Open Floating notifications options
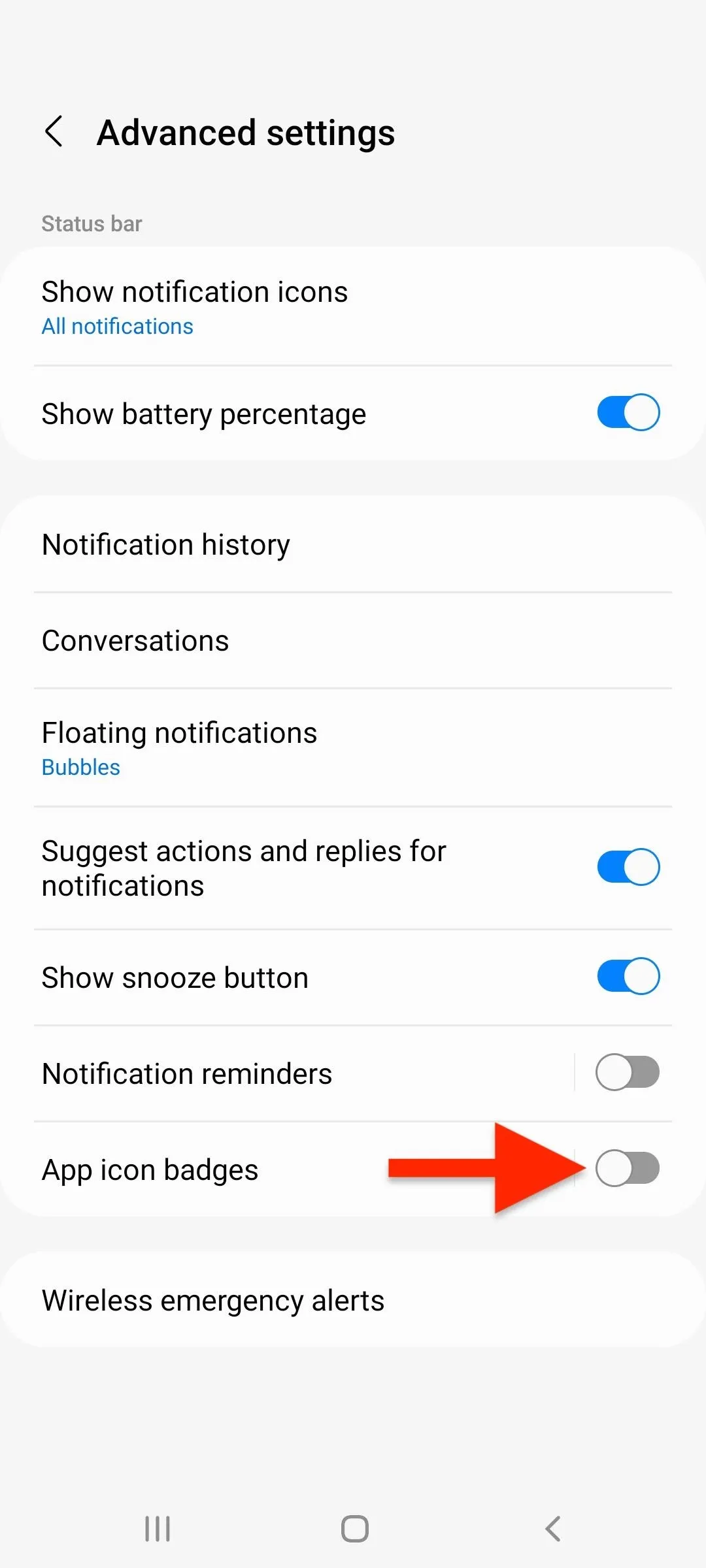 tap(353, 748)
